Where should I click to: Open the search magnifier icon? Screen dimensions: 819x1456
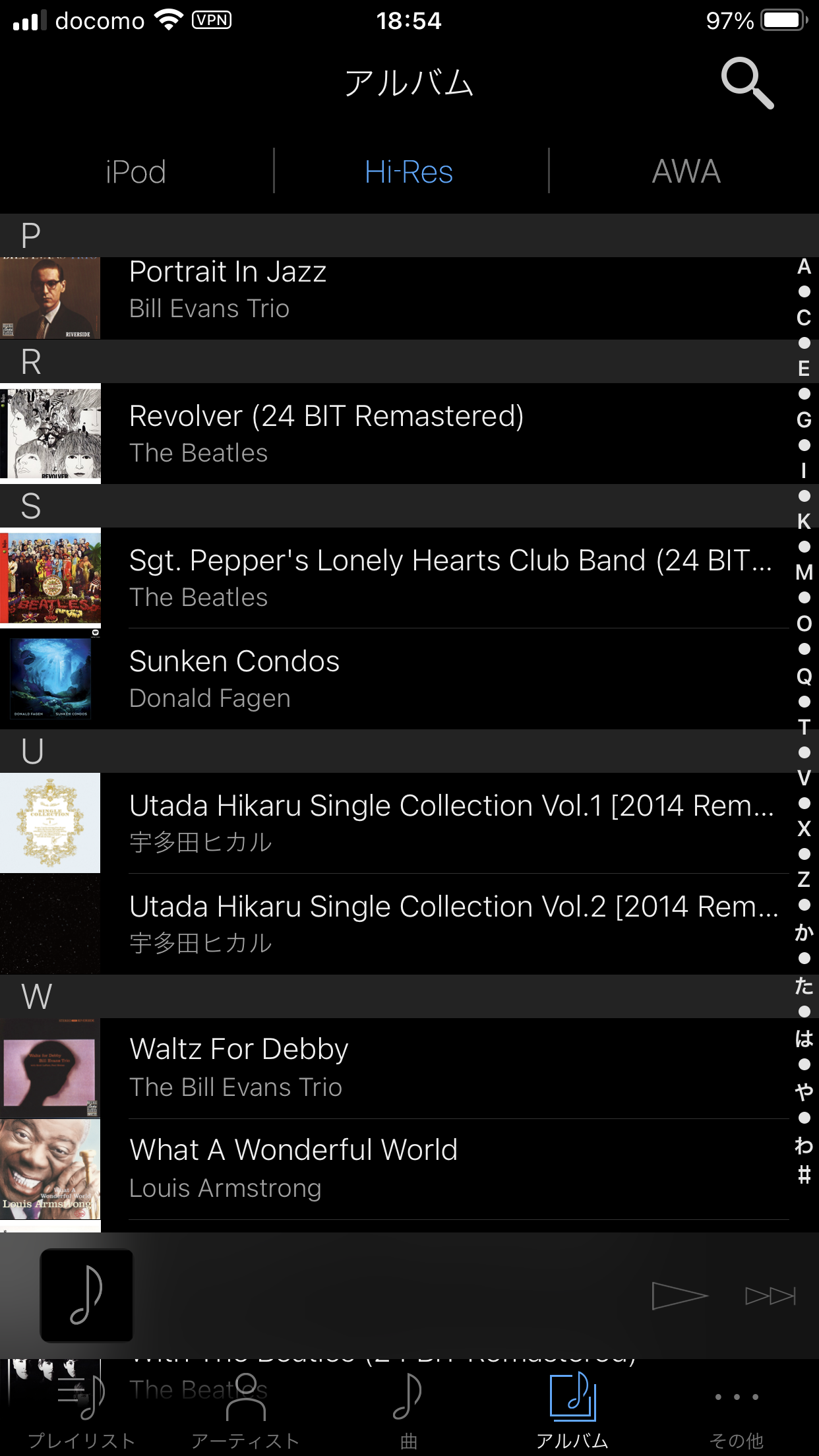pyautogui.click(x=747, y=83)
